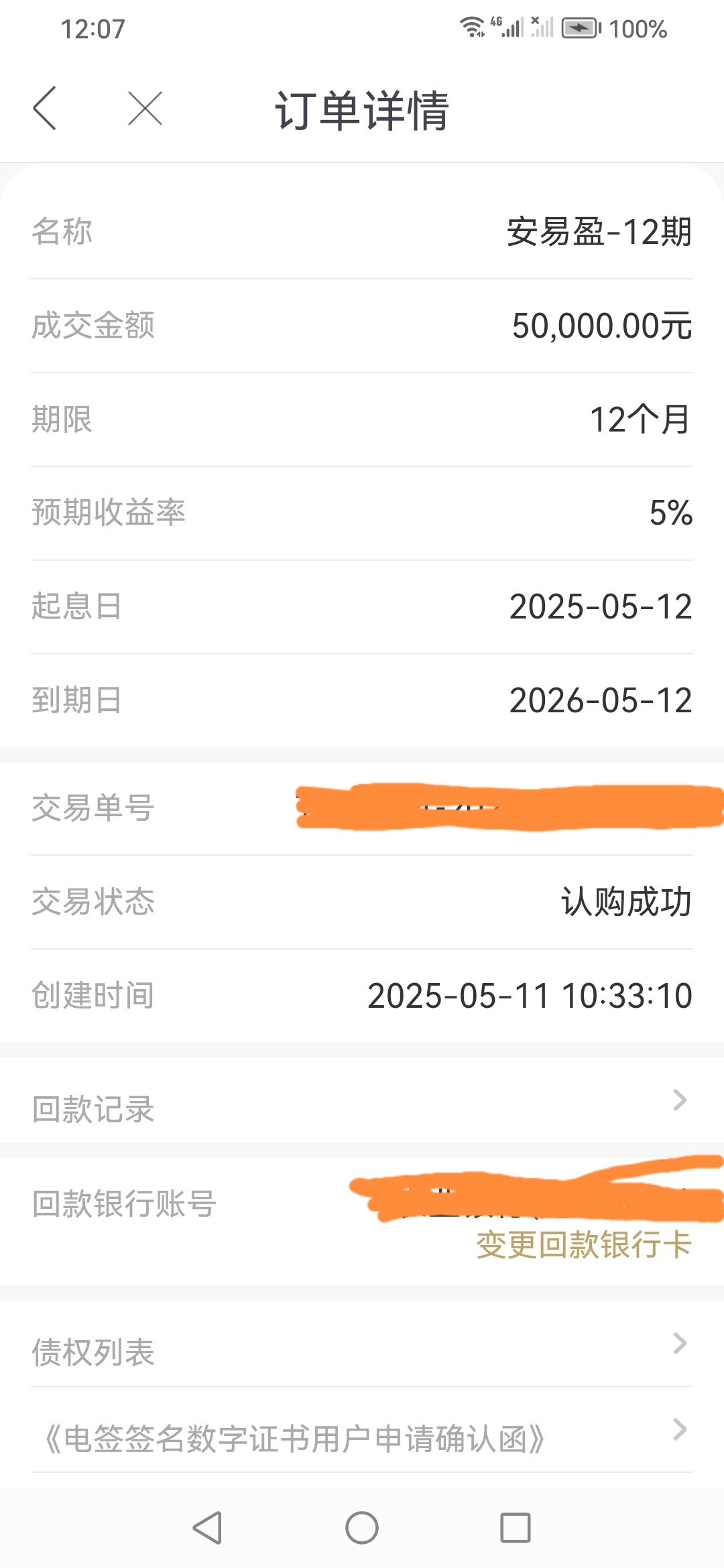Go back using the top-left arrow
Viewport: 724px width, 1568px height.
45,108
